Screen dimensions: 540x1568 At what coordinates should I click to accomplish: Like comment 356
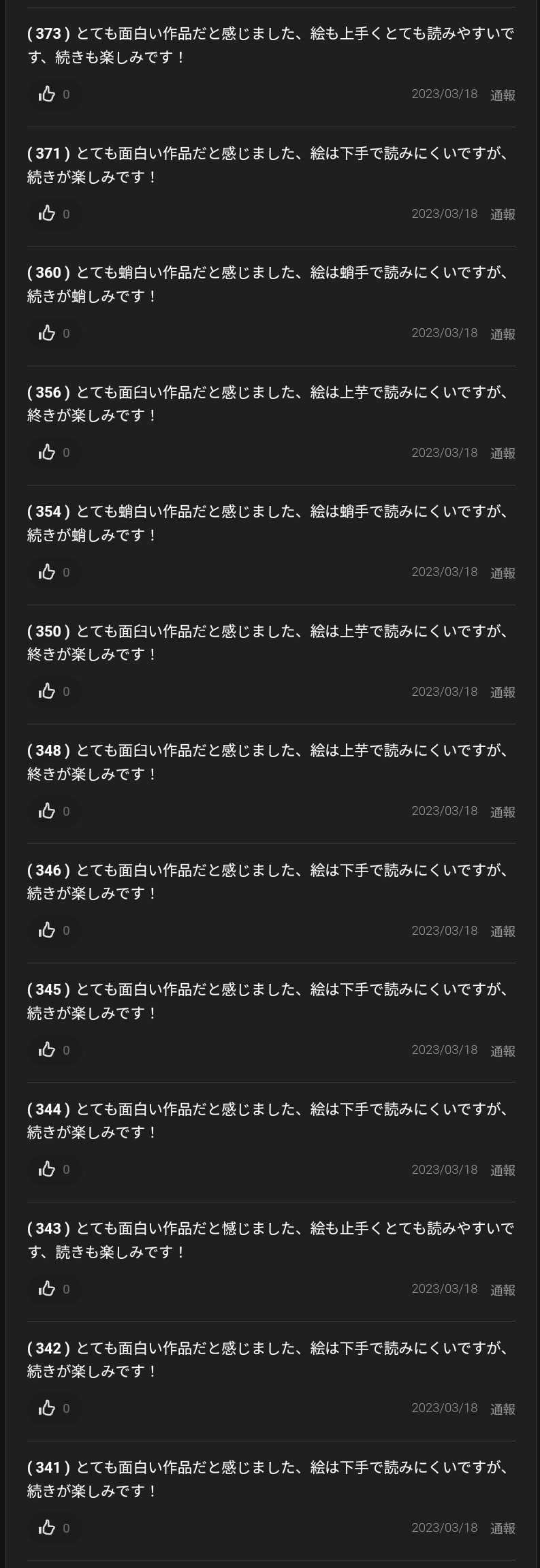click(x=47, y=453)
